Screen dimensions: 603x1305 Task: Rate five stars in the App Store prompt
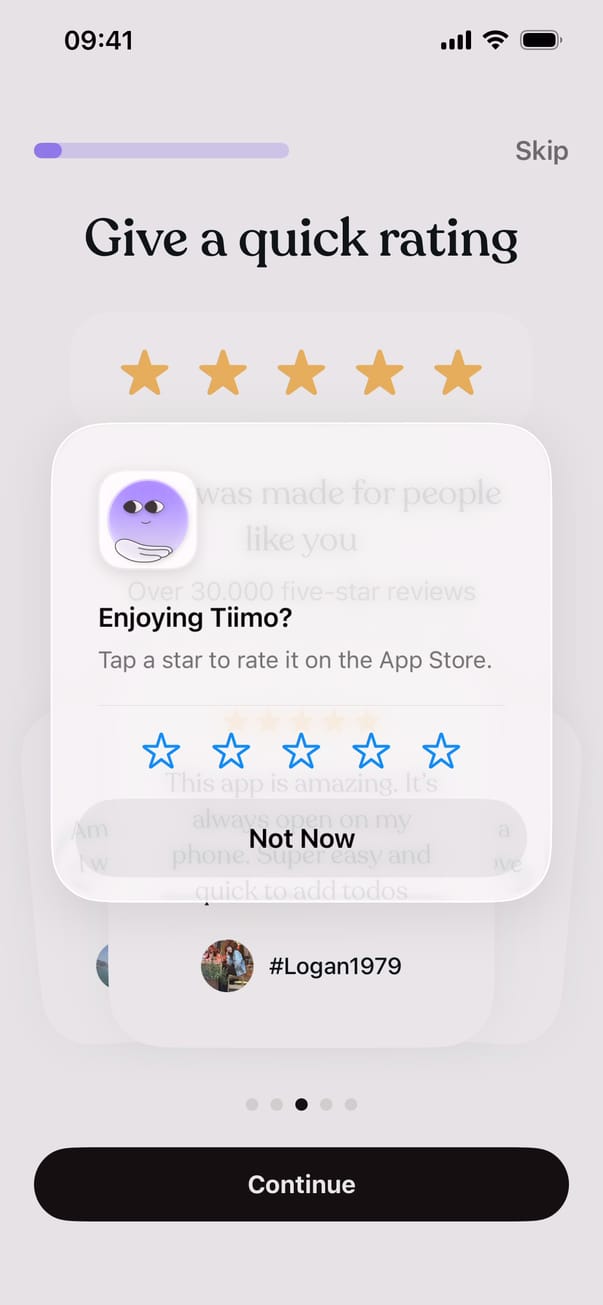pos(441,750)
